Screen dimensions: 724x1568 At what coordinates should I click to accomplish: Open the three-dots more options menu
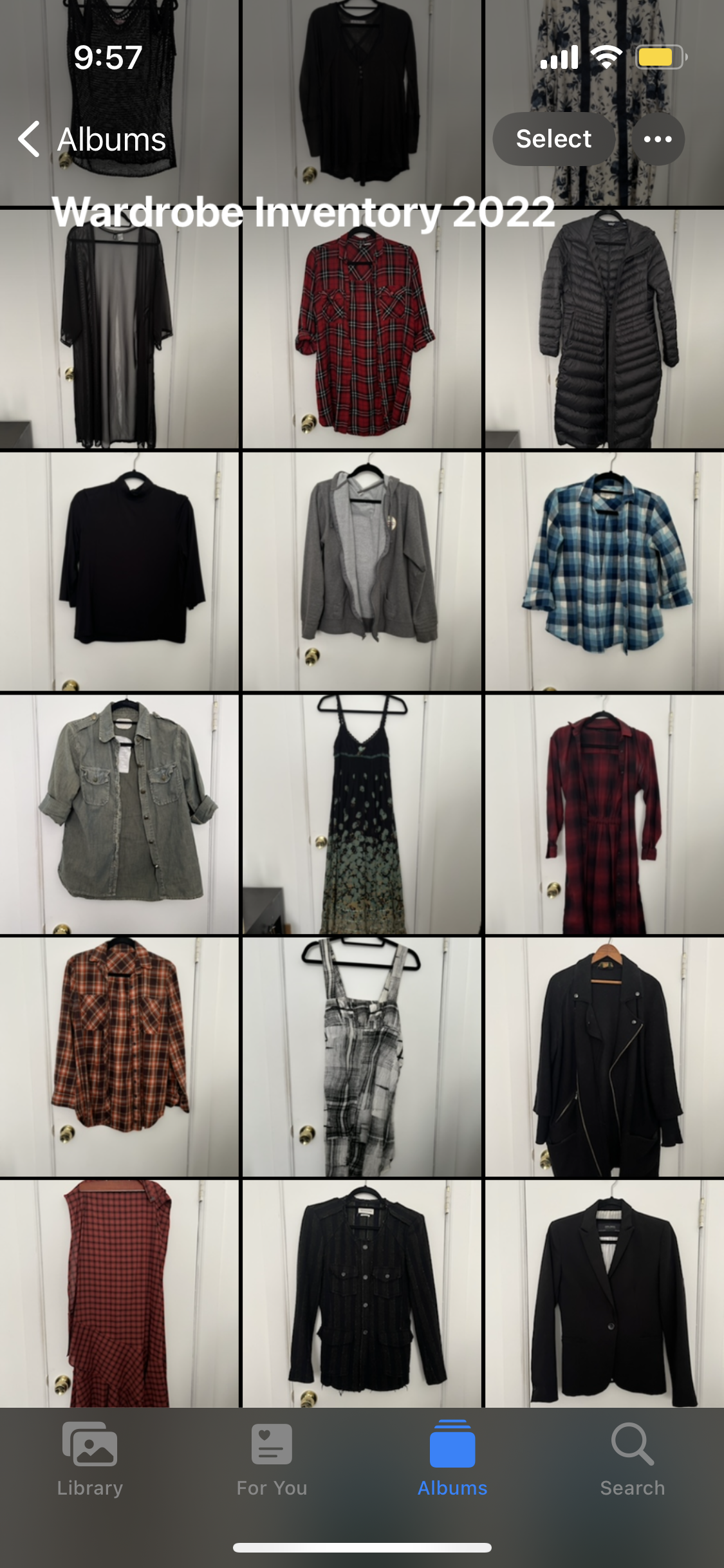pos(657,139)
